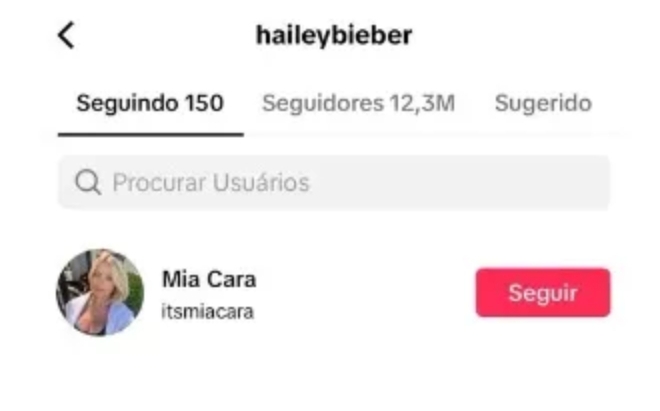Tap the Procurar Usuários search field

point(333,183)
